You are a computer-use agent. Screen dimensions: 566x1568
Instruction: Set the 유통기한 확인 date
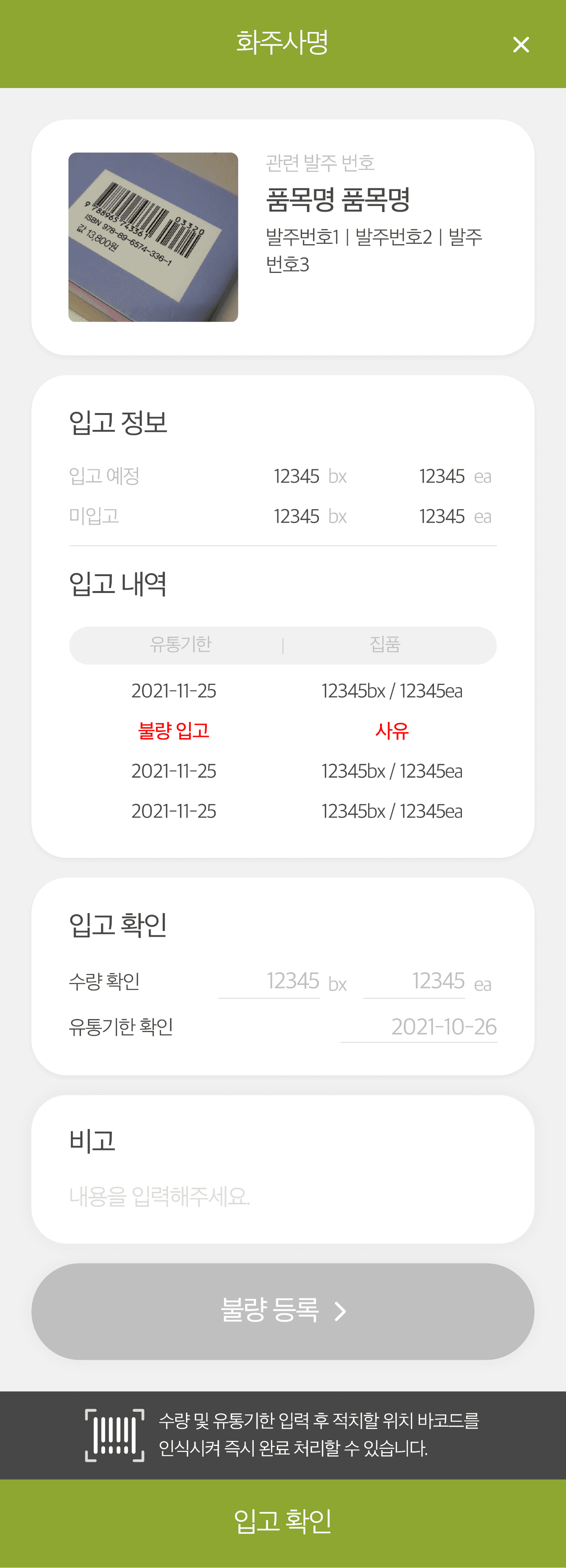pos(419,1027)
